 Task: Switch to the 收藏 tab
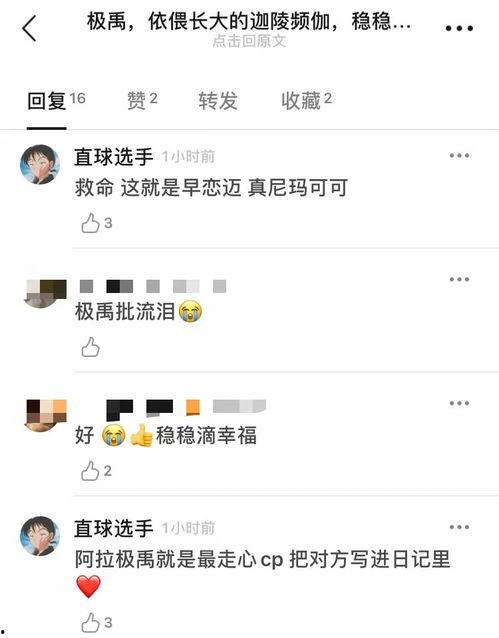306,100
